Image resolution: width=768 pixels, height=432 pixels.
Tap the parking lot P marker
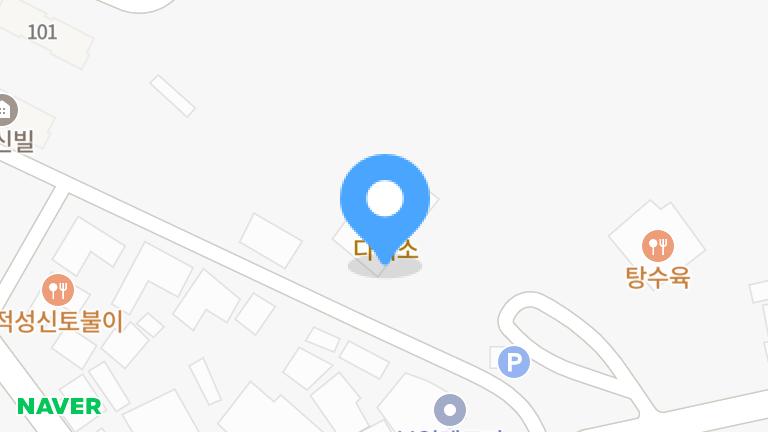[x=514, y=362]
